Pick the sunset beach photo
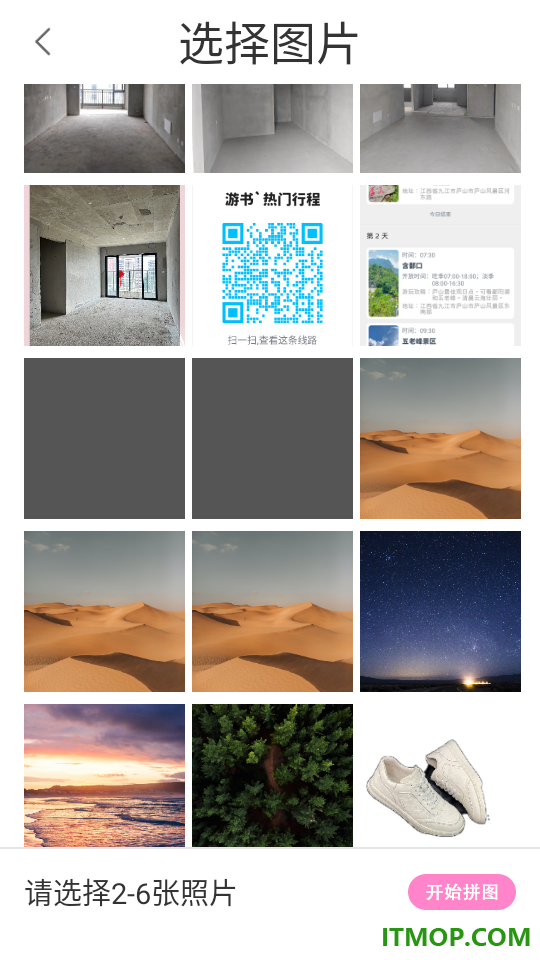Image resolution: width=540 pixels, height=960 pixels. click(105, 775)
